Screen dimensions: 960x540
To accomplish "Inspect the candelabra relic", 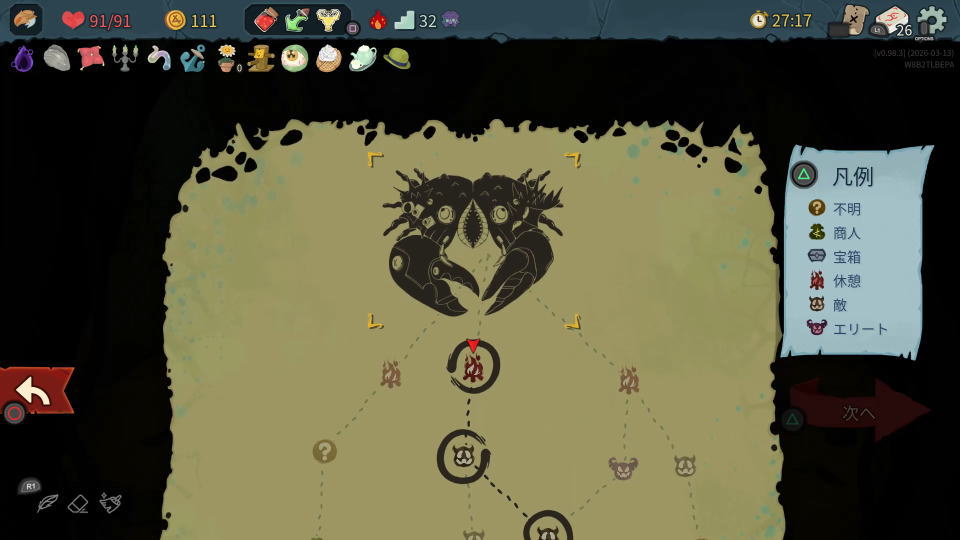I will 125,59.
